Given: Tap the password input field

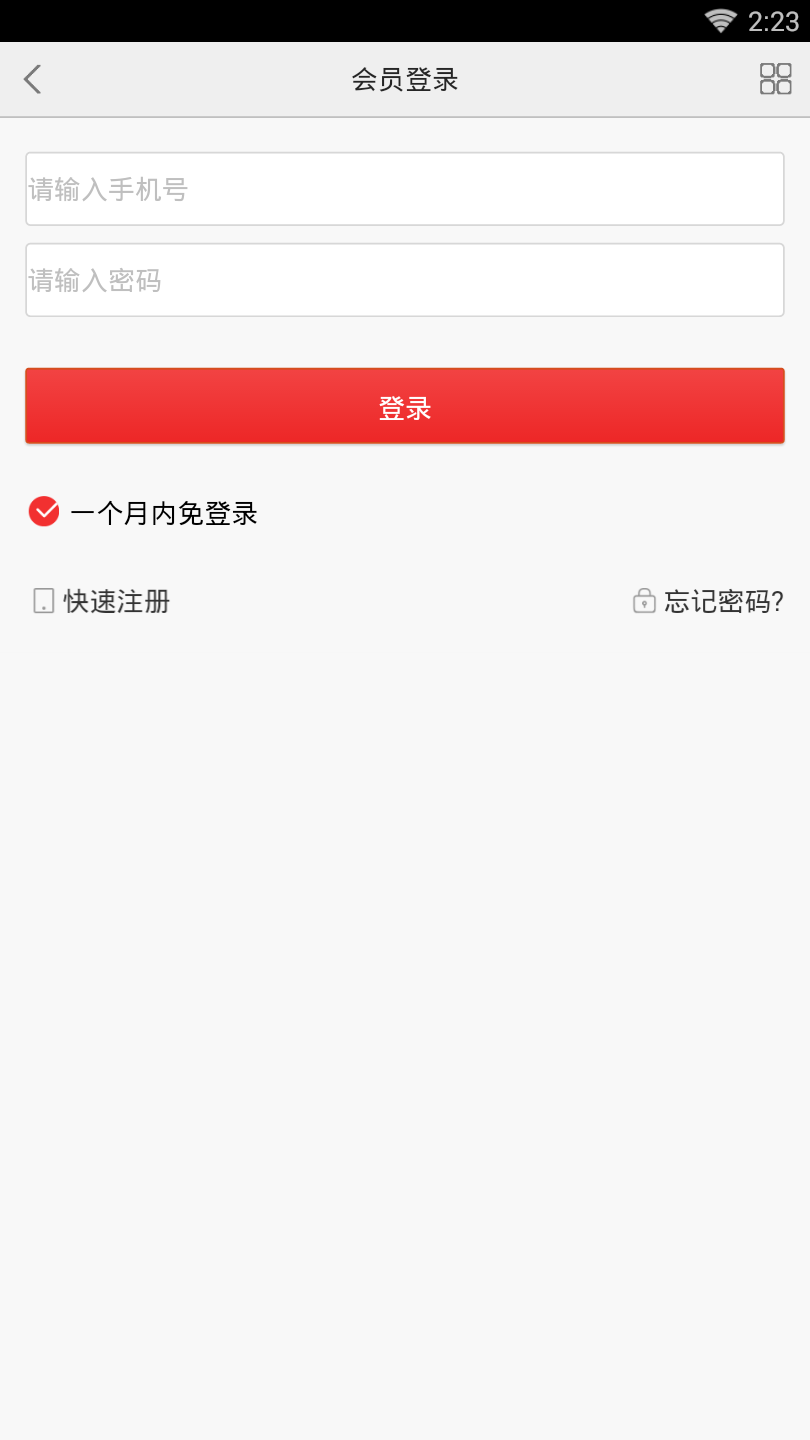Looking at the screenshot, I should coord(404,280).
